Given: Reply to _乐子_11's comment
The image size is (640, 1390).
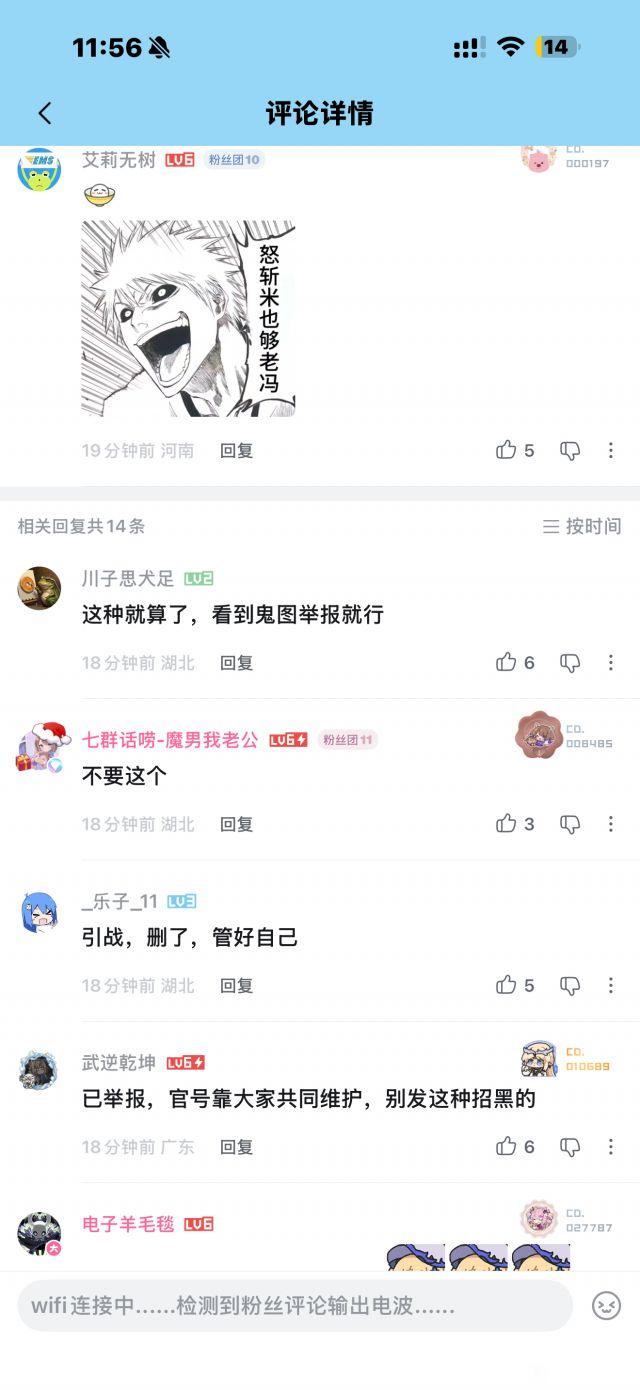Looking at the screenshot, I should pyautogui.click(x=237, y=985).
